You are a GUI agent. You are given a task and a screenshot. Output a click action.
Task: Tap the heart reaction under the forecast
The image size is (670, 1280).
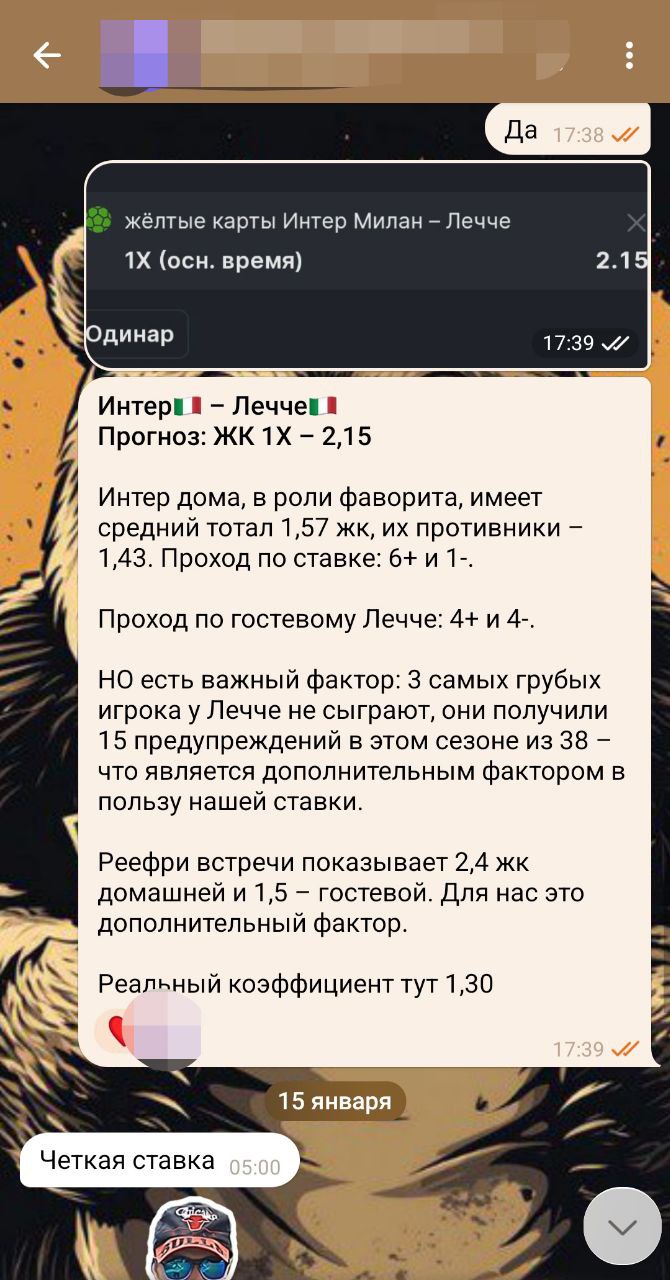118,1030
